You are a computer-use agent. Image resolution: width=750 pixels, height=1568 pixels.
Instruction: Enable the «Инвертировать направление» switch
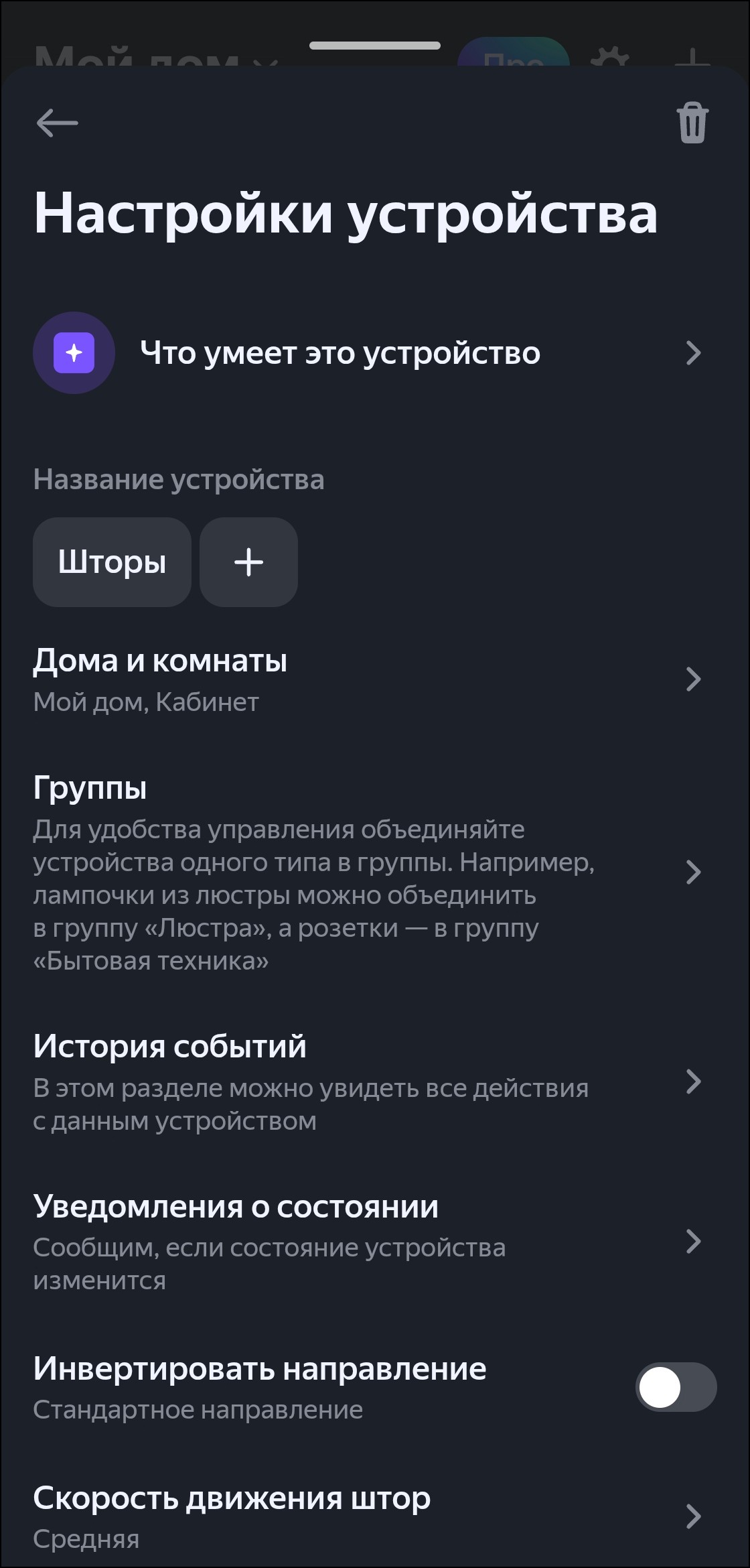tap(675, 1387)
